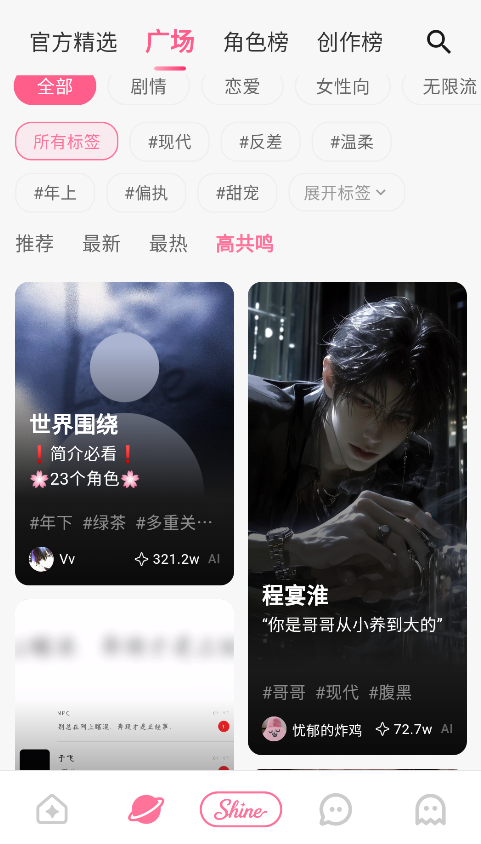Switch to the 官方精选 tab
Viewport: 481px width, 844px height.
(x=74, y=43)
